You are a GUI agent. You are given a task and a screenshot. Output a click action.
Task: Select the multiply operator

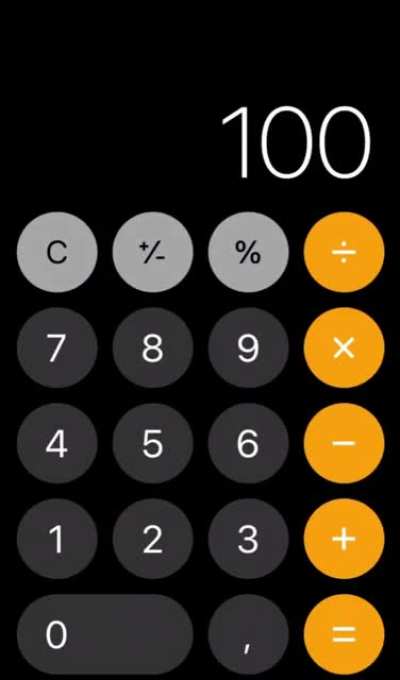(344, 348)
